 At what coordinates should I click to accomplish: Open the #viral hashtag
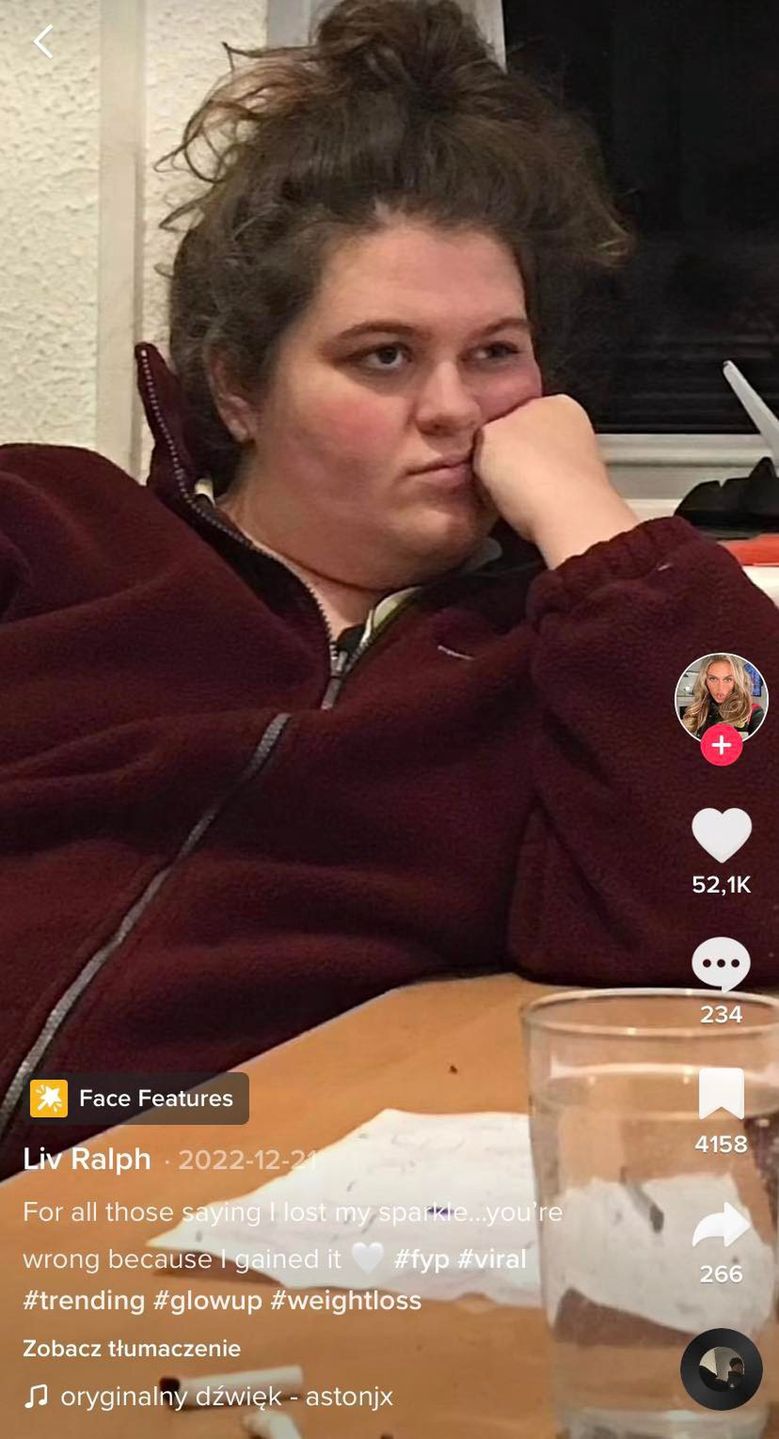tap(492, 1259)
